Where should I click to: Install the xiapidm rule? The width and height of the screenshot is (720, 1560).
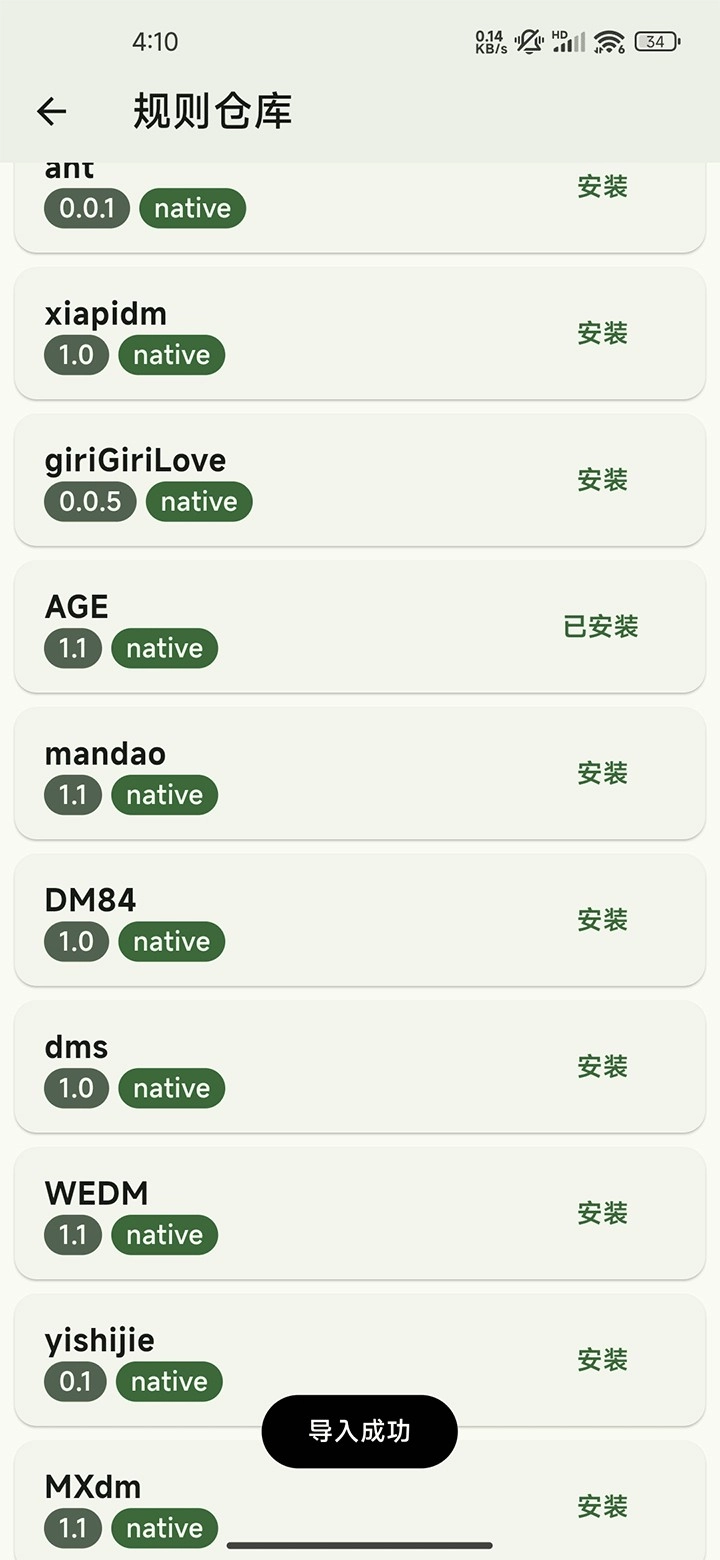[602, 333]
